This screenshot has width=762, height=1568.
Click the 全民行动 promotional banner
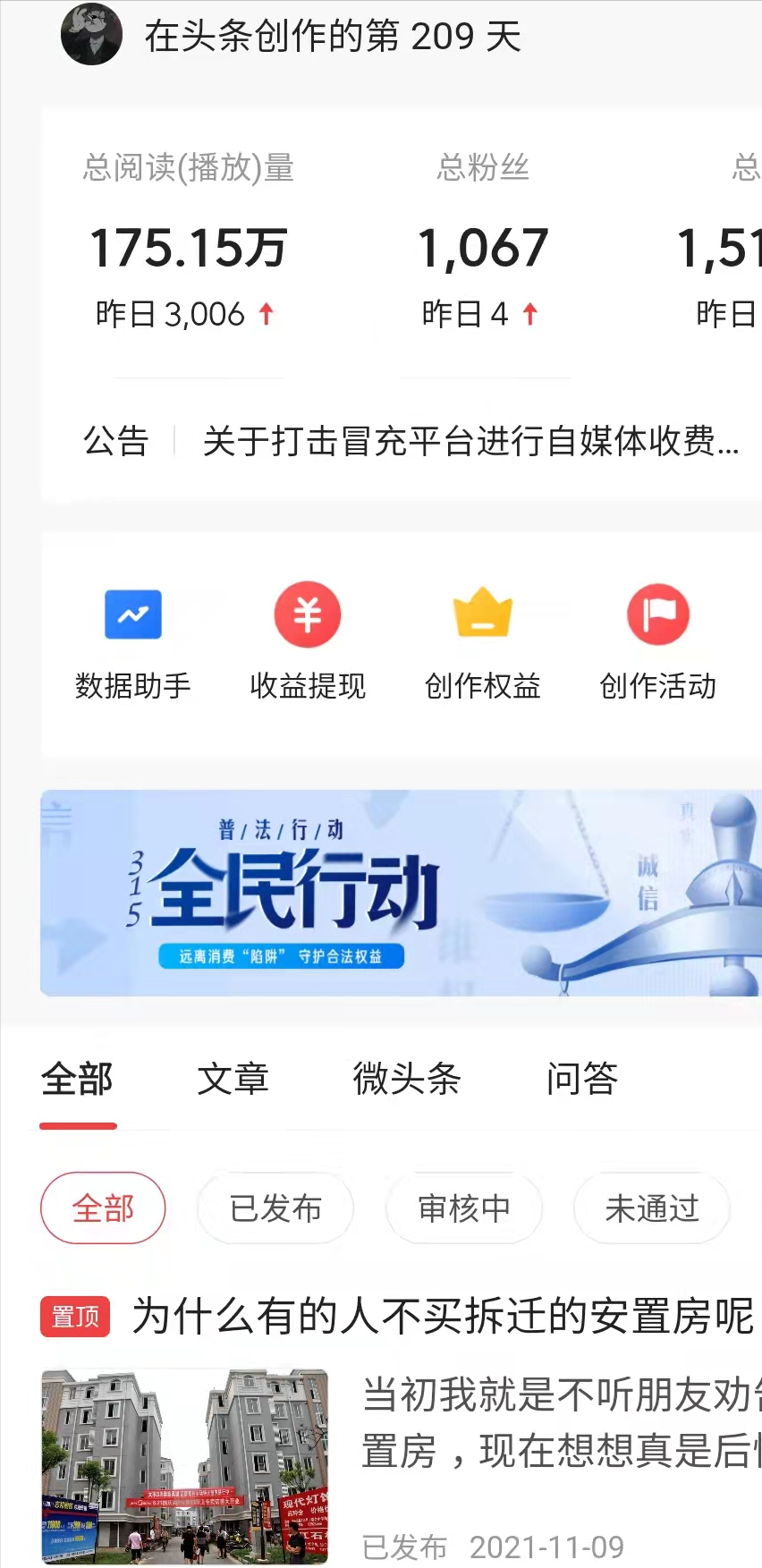[x=401, y=893]
